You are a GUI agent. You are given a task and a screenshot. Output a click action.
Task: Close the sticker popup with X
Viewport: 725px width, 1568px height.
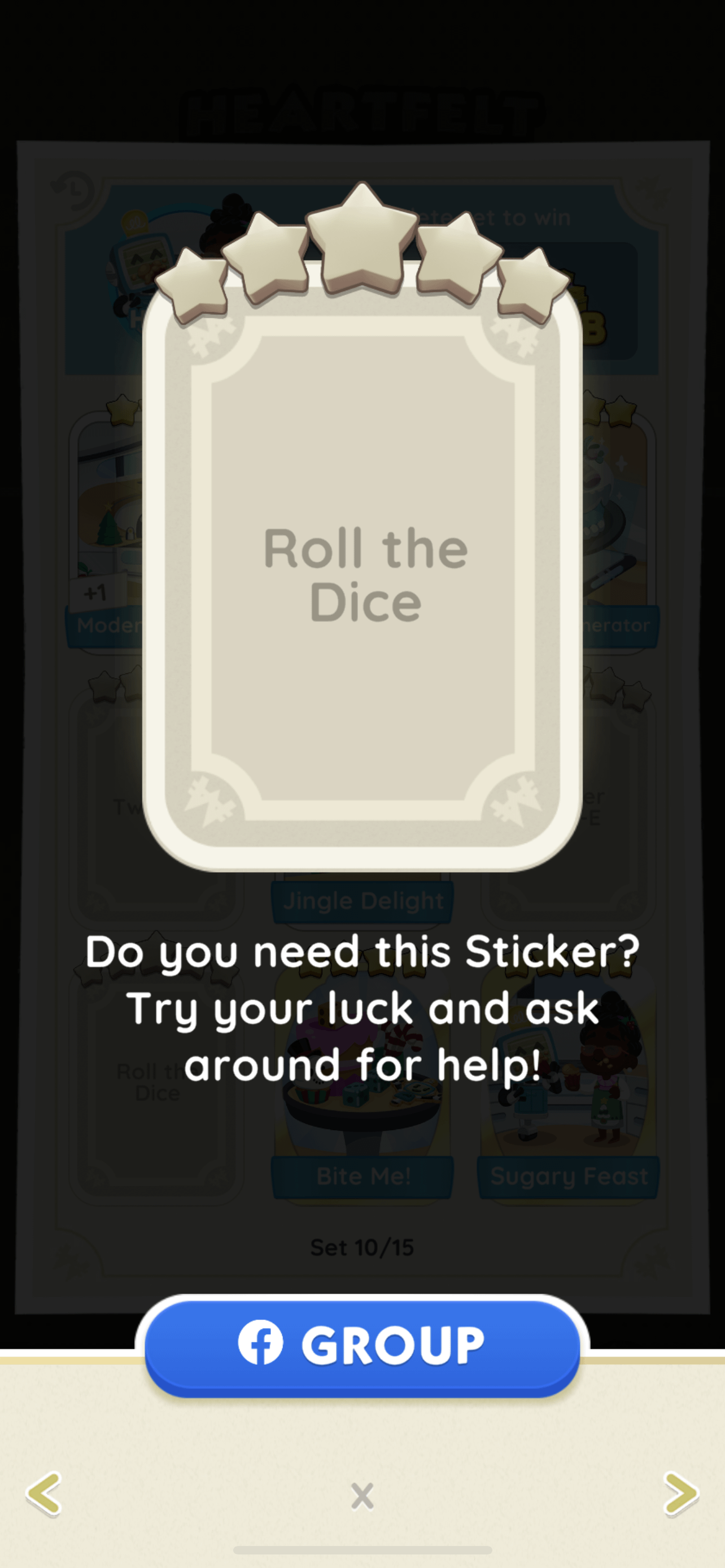tap(362, 1495)
